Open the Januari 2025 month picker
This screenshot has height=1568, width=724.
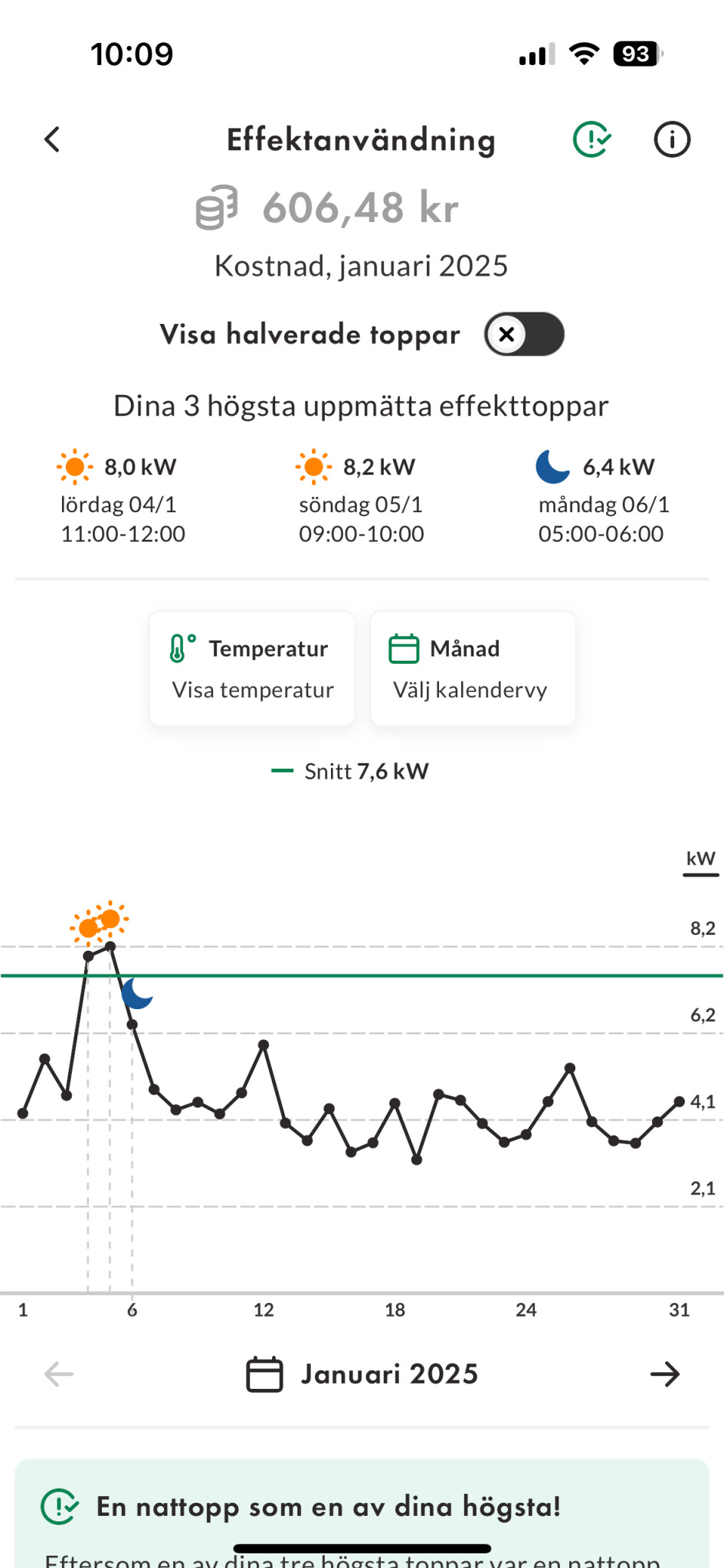pos(362,1374)
